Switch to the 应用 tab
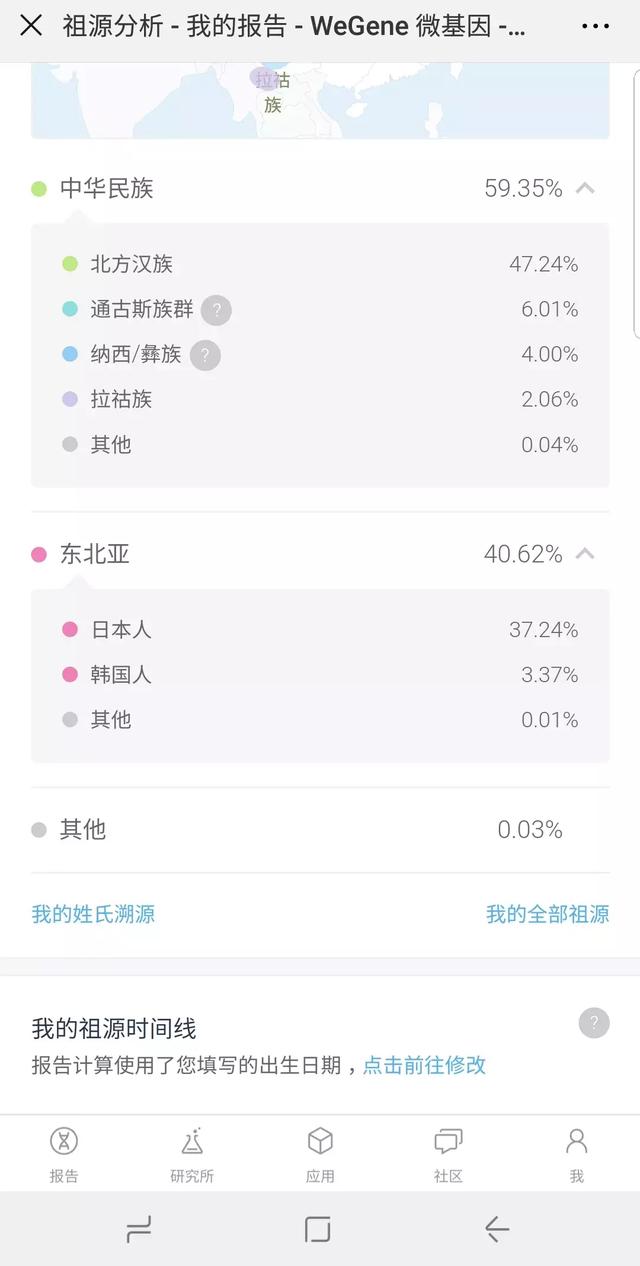The height and width of the screenshot is (1266, 640). pos(320,1154)
